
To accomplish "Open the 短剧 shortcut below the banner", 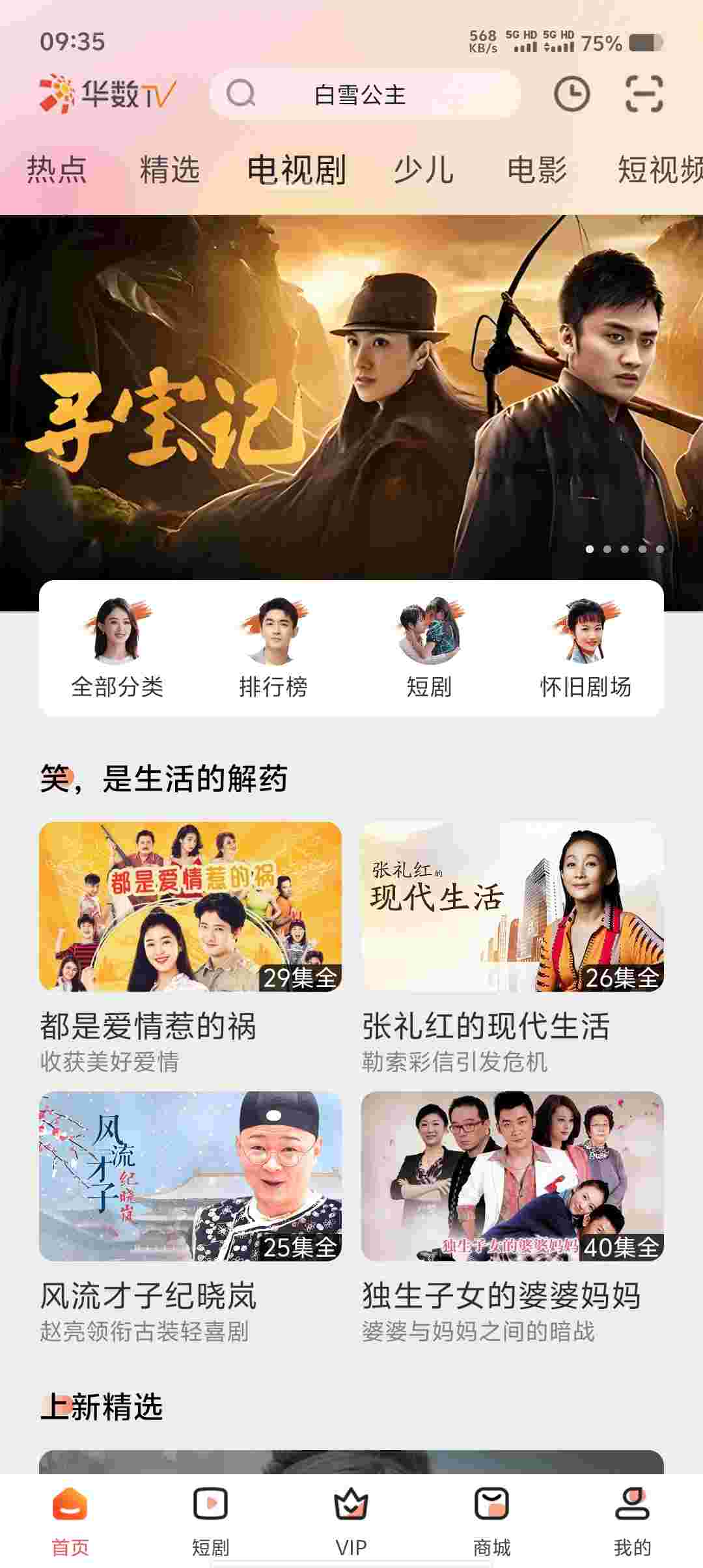I will coord(429,649).
